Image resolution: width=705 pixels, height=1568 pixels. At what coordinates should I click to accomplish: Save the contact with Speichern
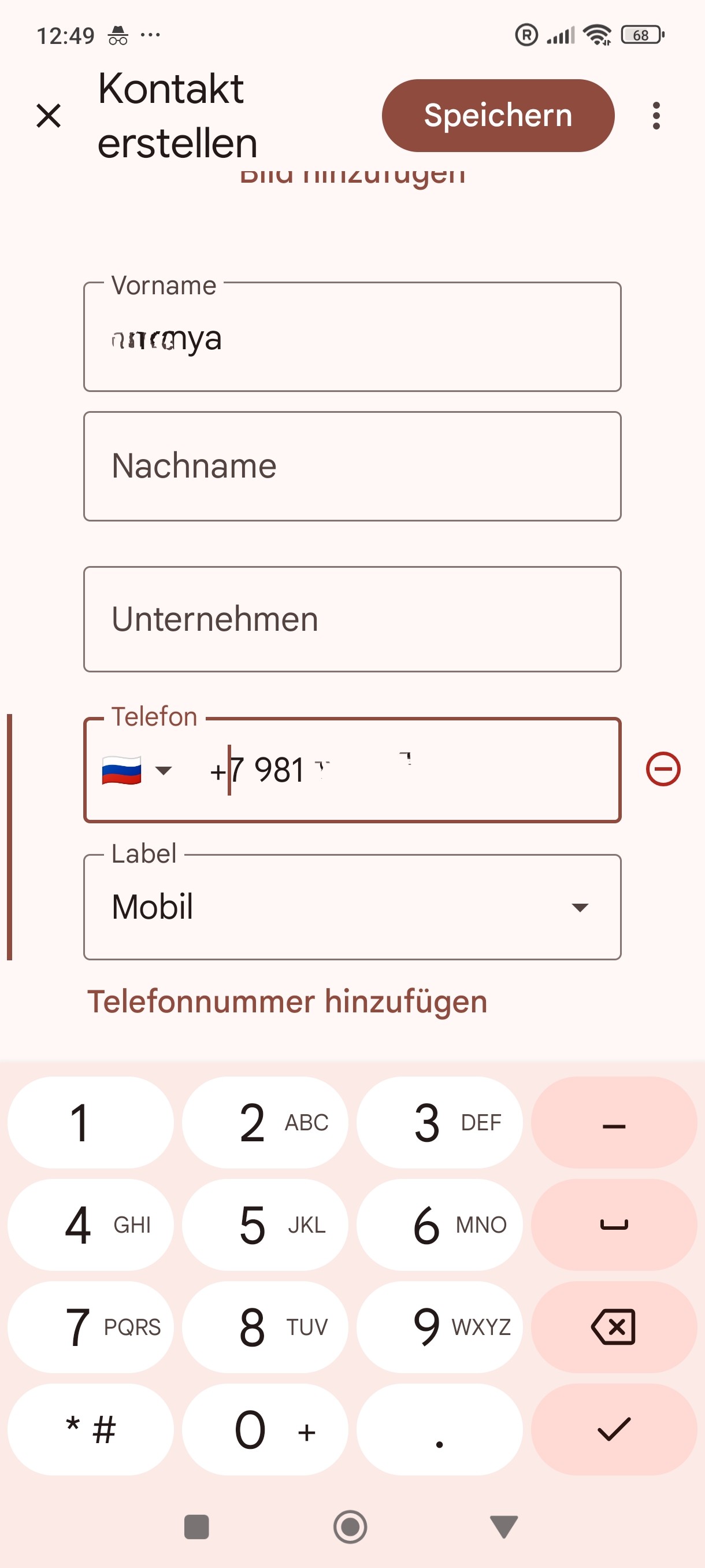497,116
